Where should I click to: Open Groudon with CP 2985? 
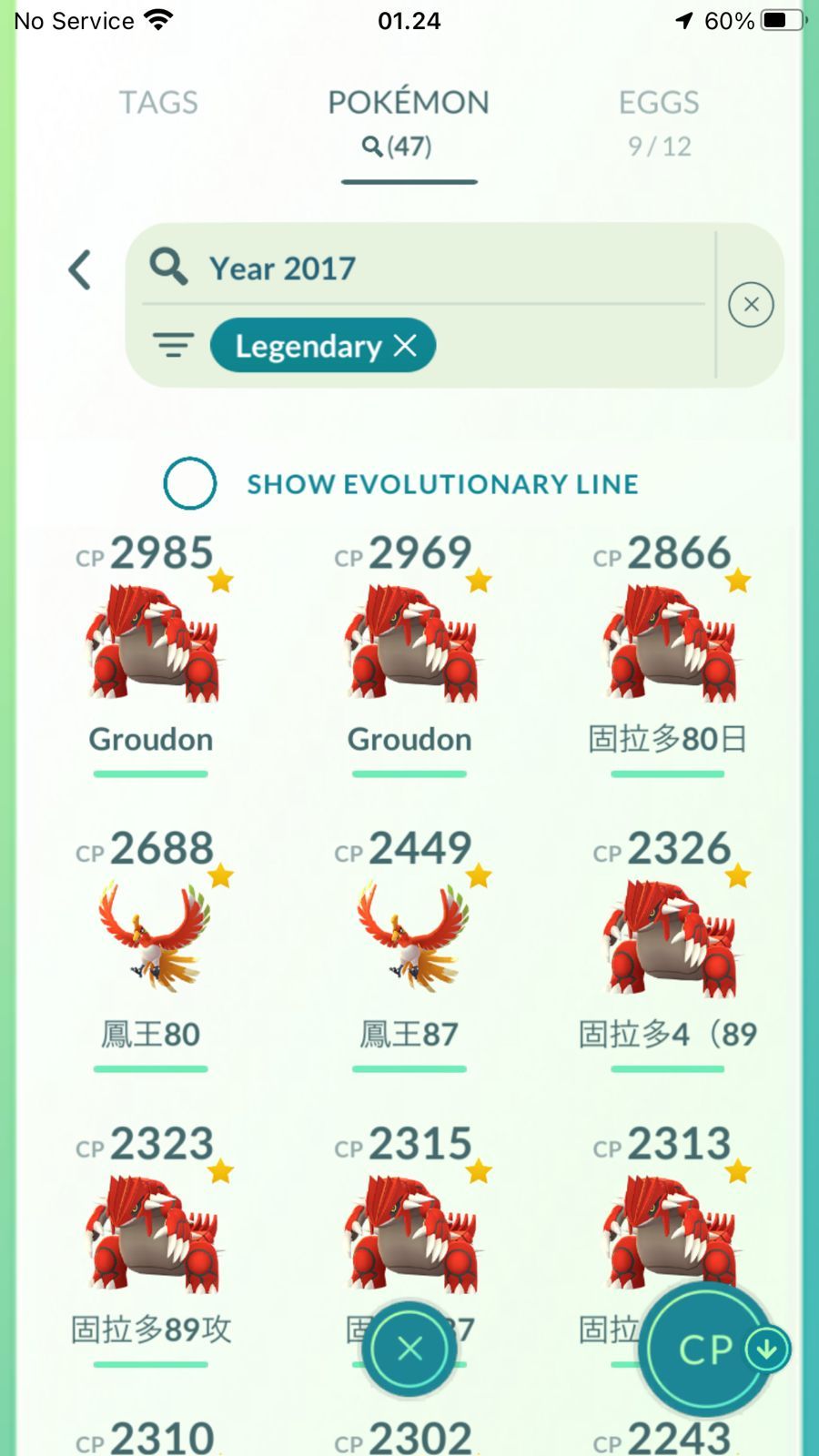click(151, 646)
